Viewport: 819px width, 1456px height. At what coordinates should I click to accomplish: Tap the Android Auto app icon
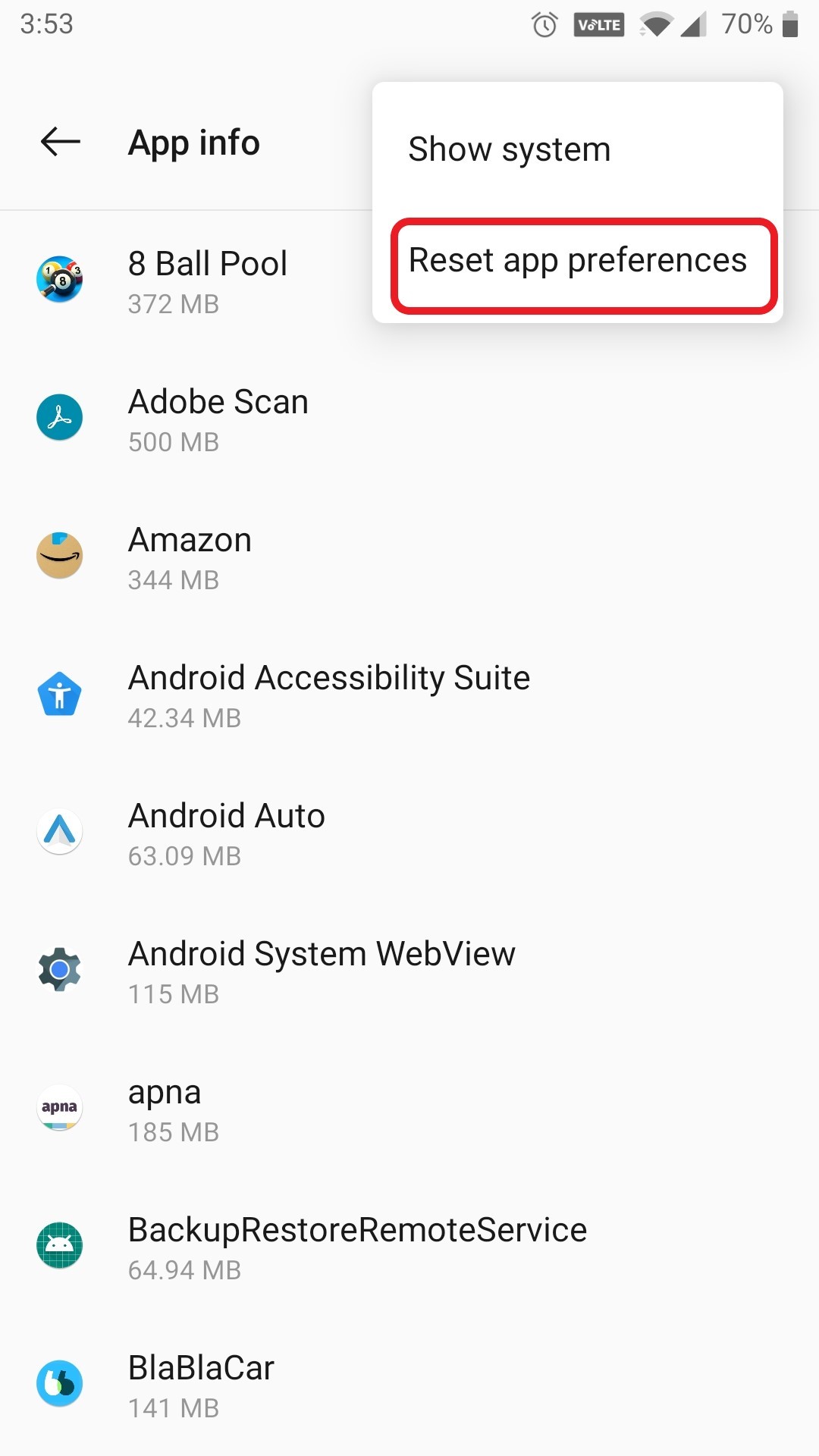tap(59, 832)
